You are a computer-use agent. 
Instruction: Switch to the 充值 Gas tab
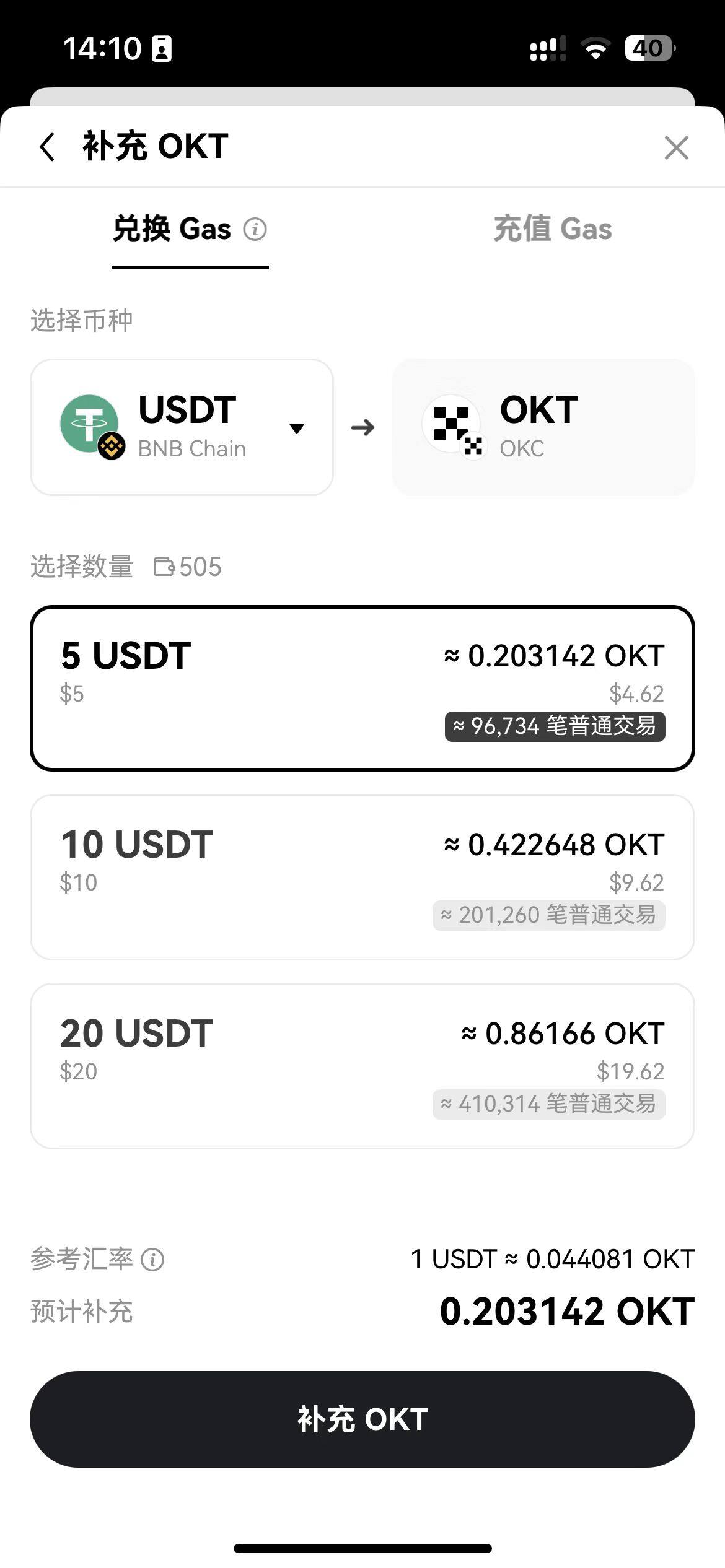click(552, 229)
